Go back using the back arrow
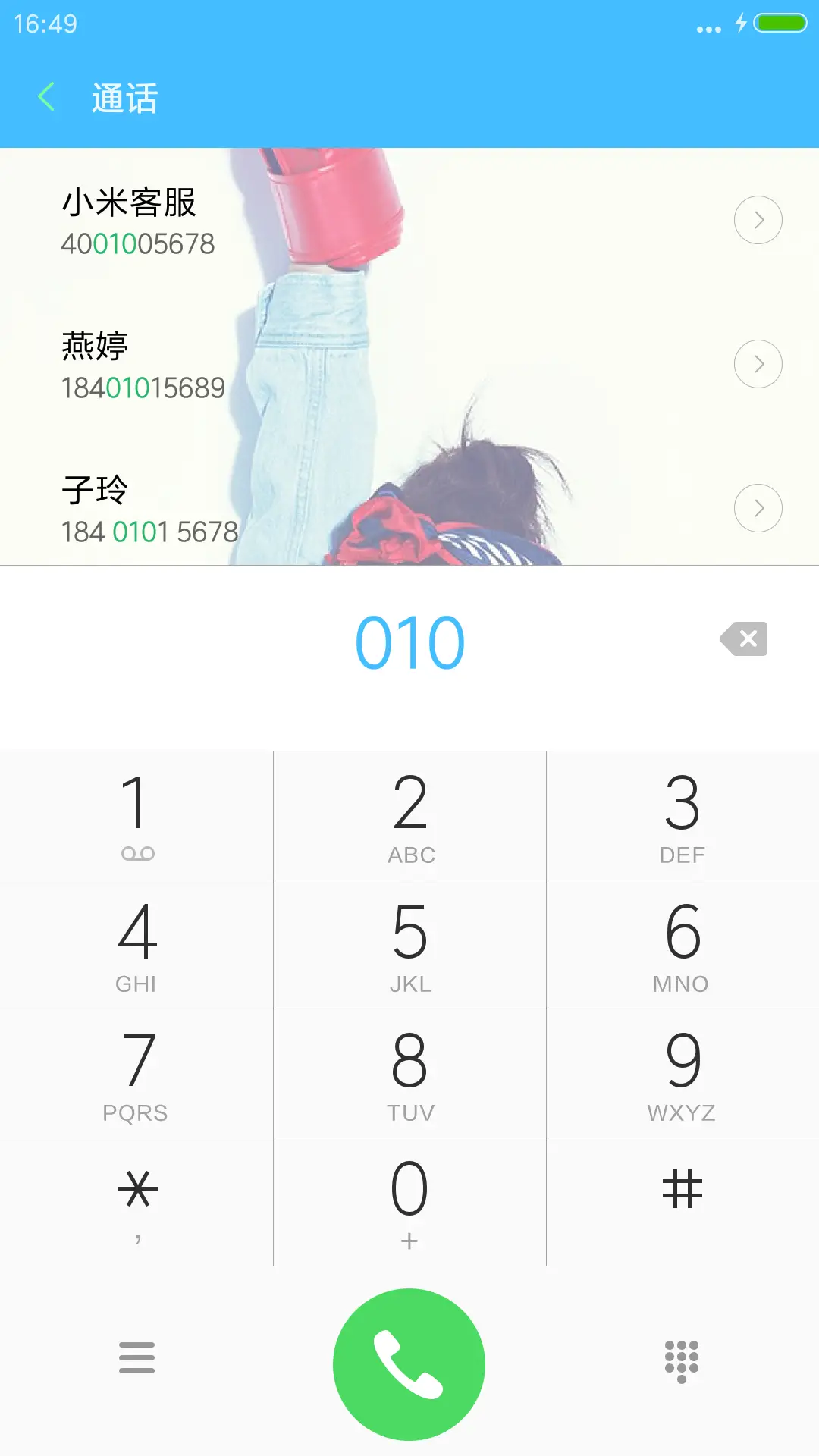 (x=47, y=97)
